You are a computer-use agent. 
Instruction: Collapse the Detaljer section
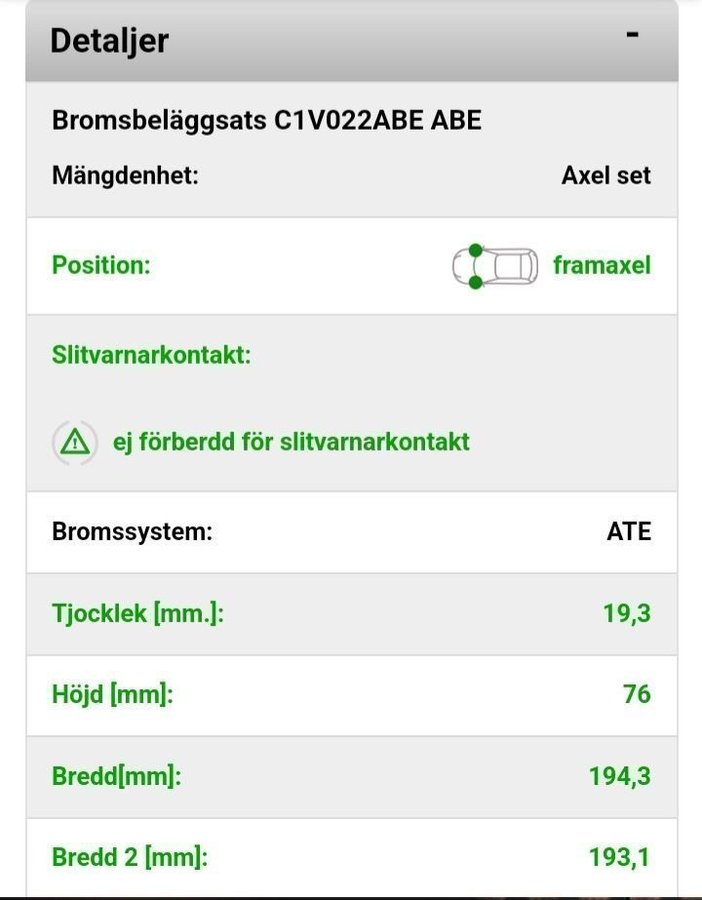pyautogui.click(x=632, y=36)
